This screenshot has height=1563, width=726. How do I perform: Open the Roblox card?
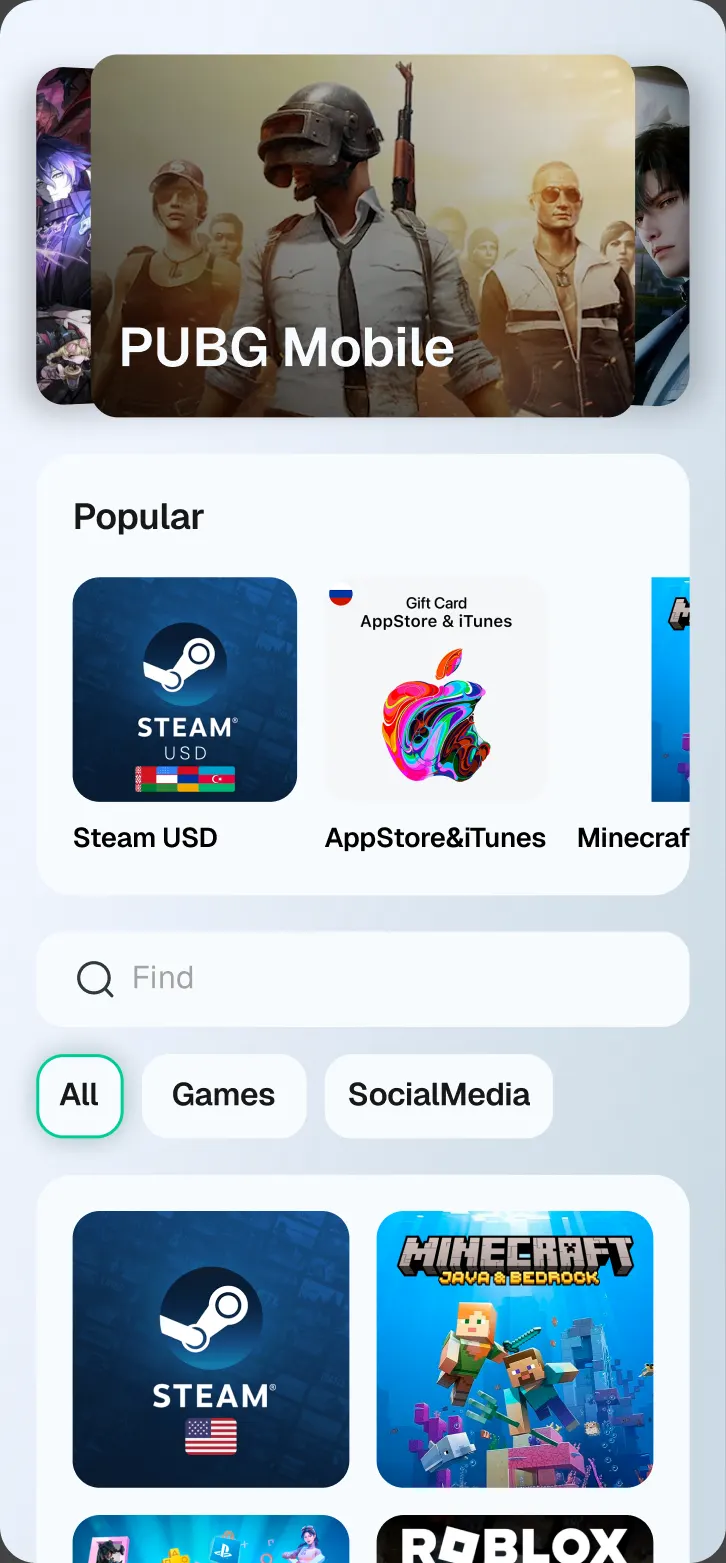click(x=515, y=1539)
